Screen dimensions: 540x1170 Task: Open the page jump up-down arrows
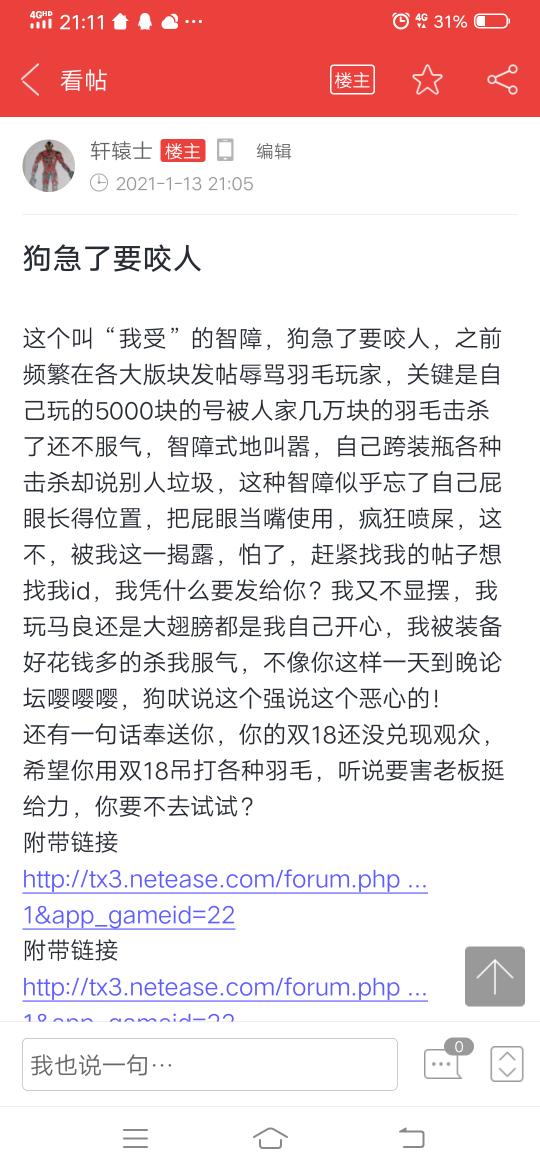(x=506, y=1064)
